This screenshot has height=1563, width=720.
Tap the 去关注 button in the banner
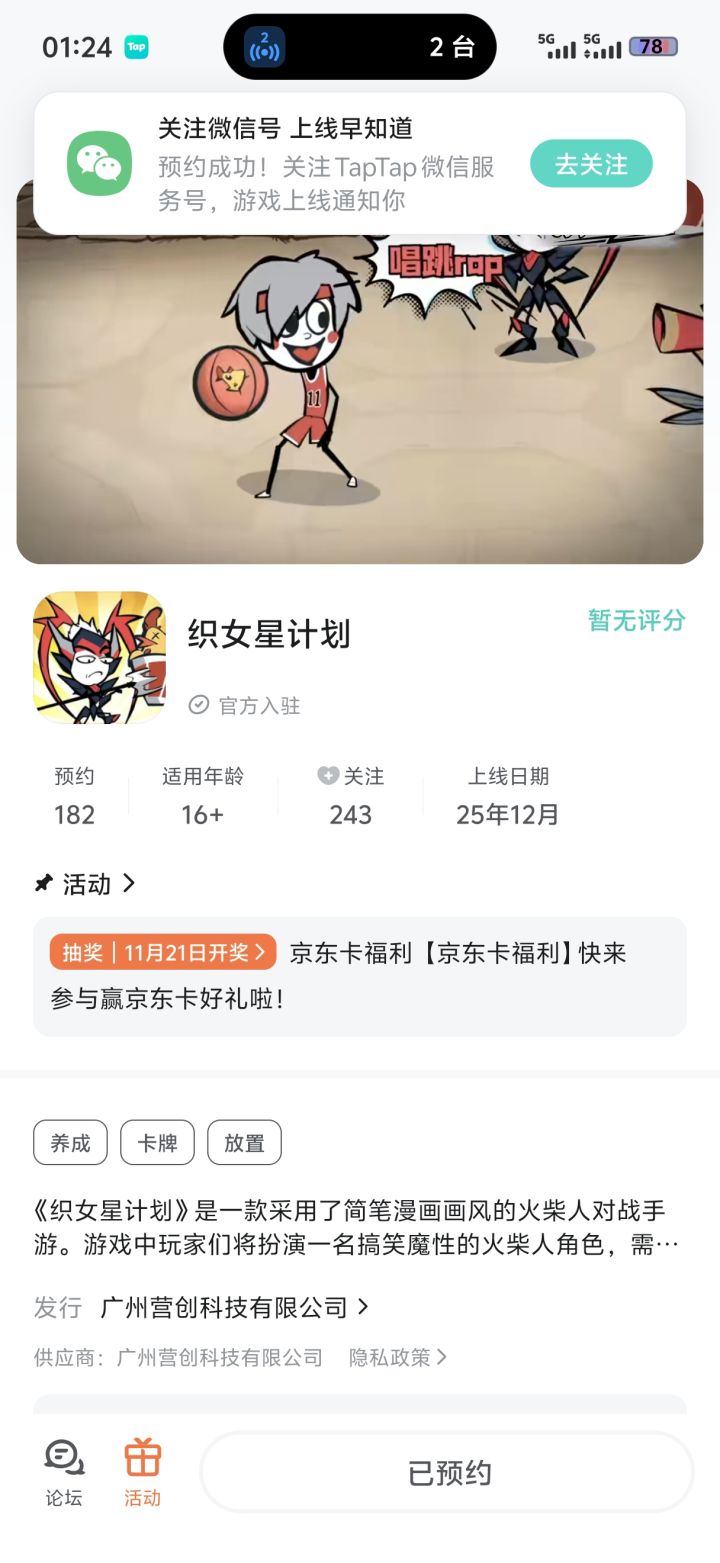point(591,164)
